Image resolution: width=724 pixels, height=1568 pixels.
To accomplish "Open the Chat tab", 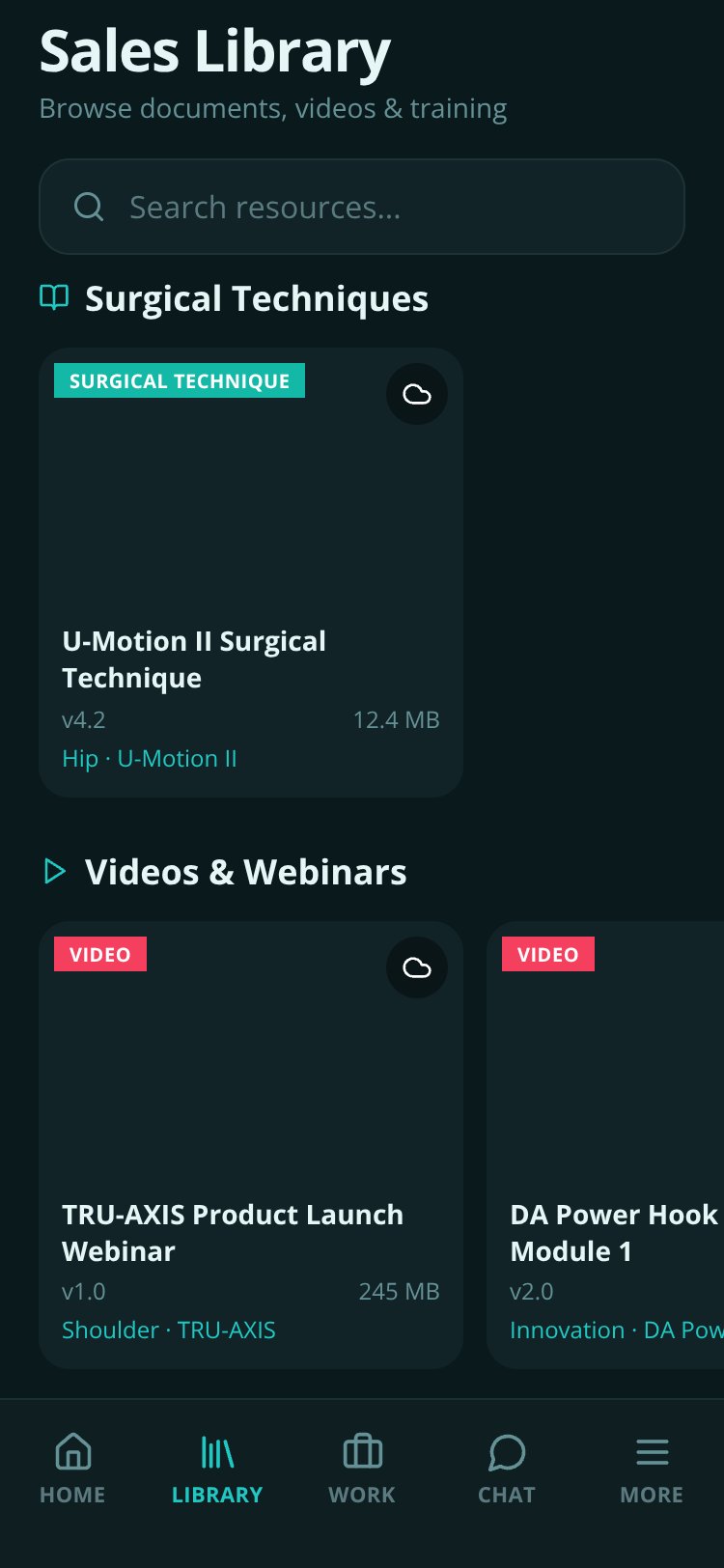I will [507, 1470].
